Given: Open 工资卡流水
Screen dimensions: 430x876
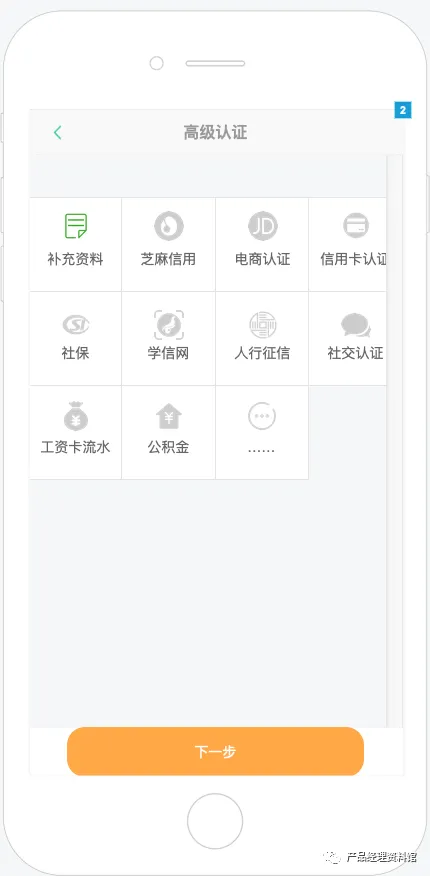Looking at the screenshot, I should pos(75,432).
